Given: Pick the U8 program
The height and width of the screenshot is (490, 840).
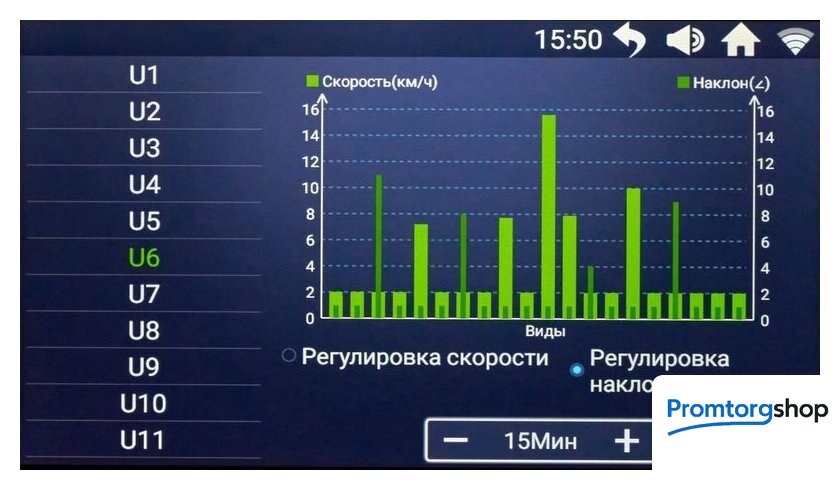Looking at the screenshot, I should 144,330.
